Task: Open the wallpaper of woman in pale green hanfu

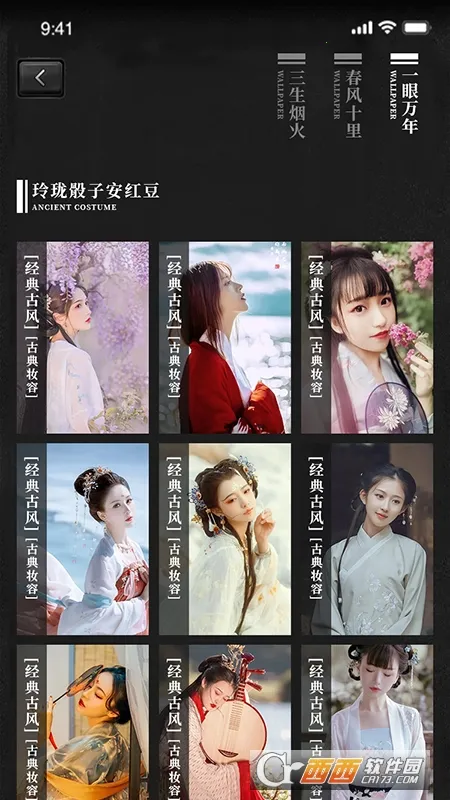Action: point(367,539)
